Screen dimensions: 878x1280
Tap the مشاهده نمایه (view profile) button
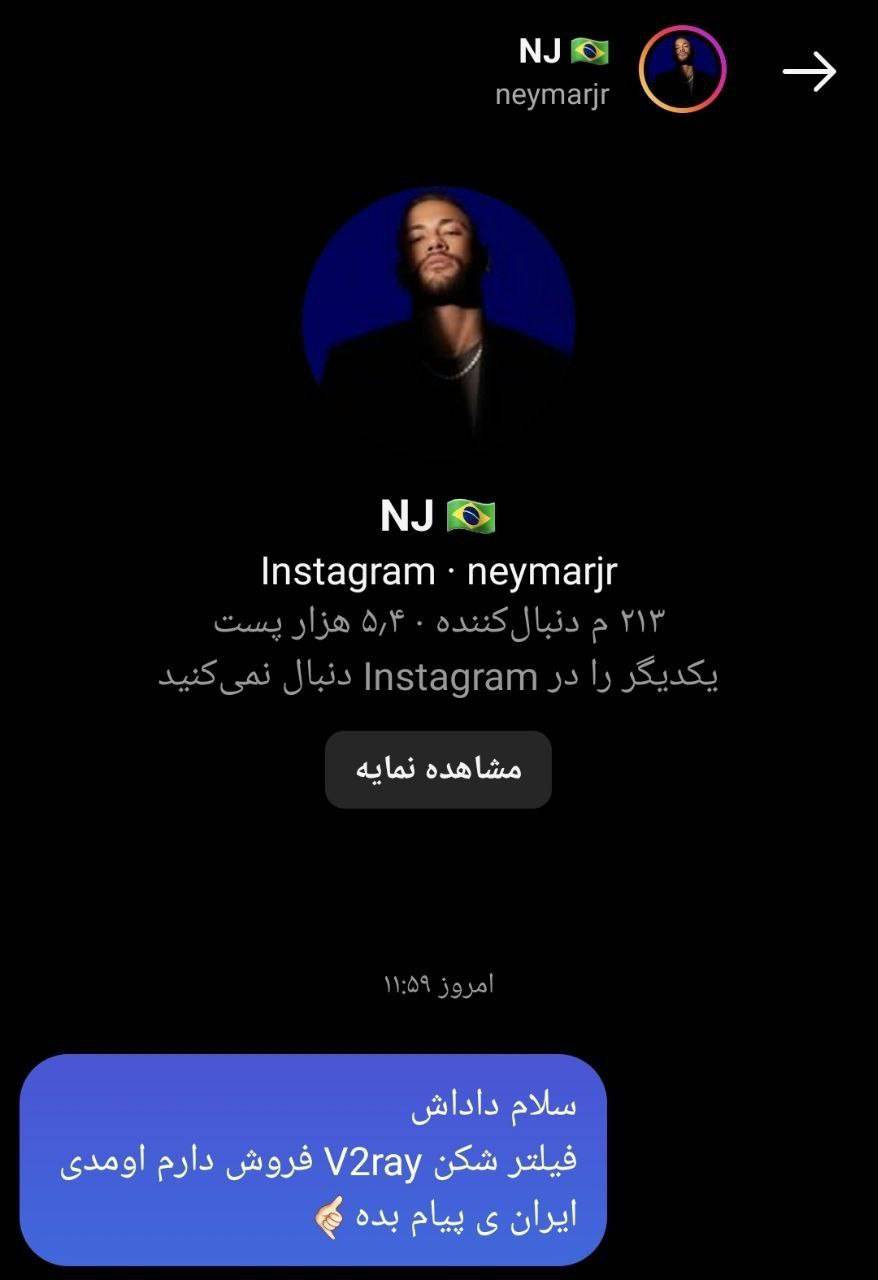click(438, 769)
